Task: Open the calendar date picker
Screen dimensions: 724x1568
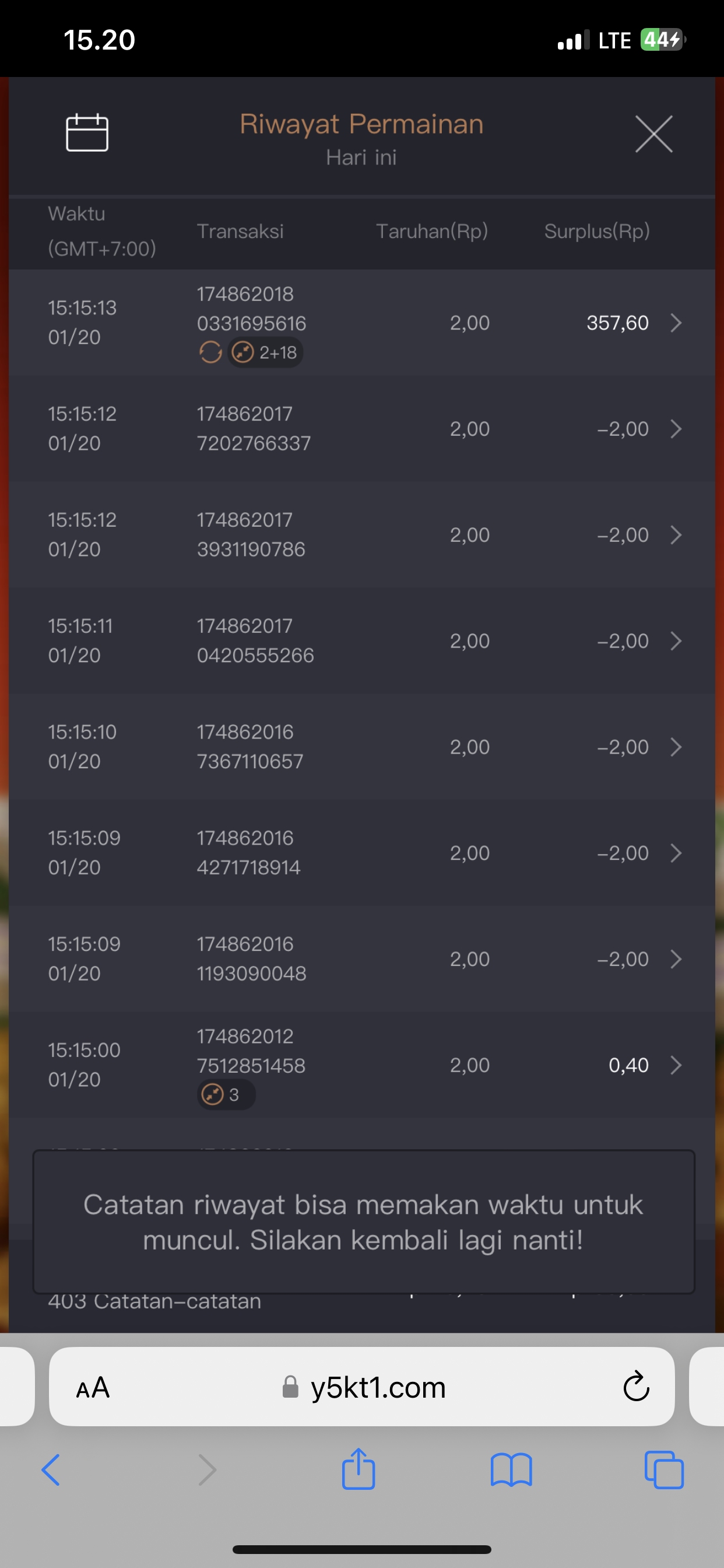Action: [87, 132]
